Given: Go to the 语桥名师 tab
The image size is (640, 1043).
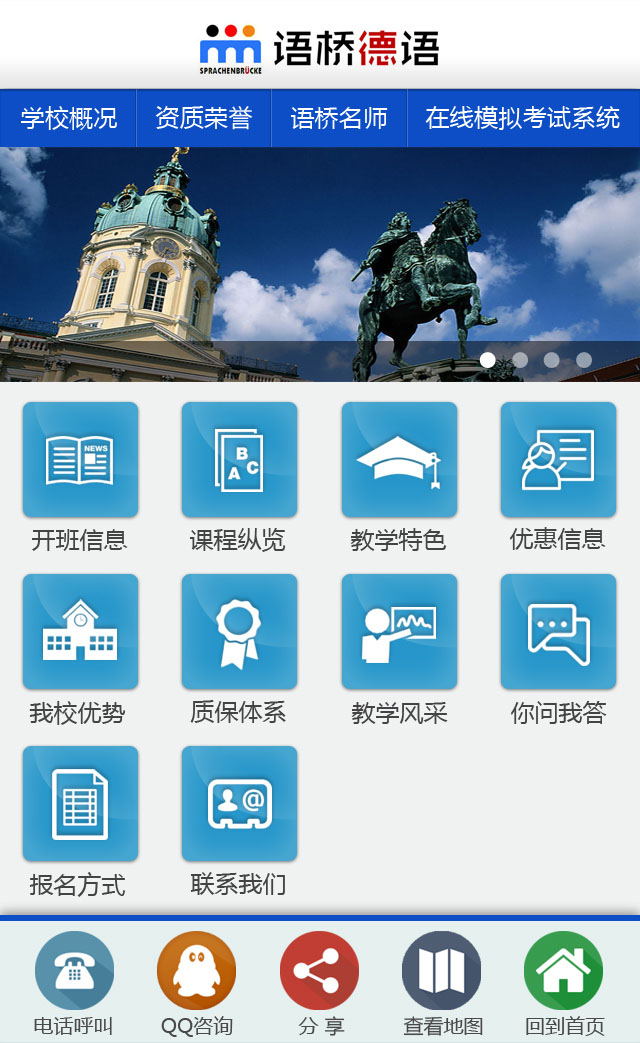Looking at the screenshot, I should [339, 118].
